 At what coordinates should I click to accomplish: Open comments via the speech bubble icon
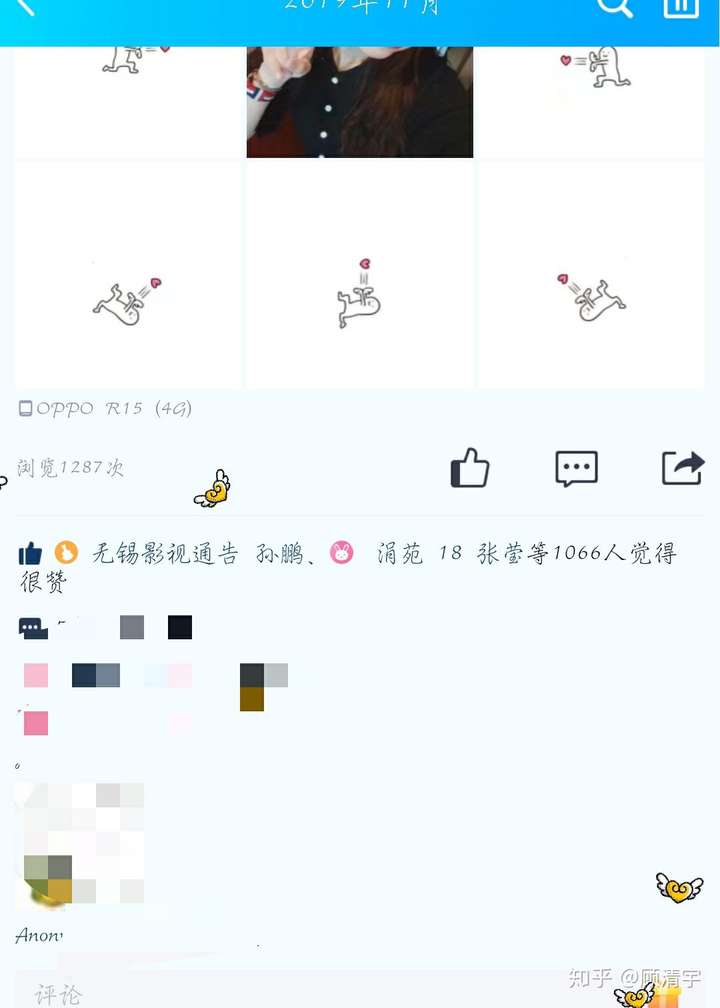pyautogui.click(x=576, y=468)
